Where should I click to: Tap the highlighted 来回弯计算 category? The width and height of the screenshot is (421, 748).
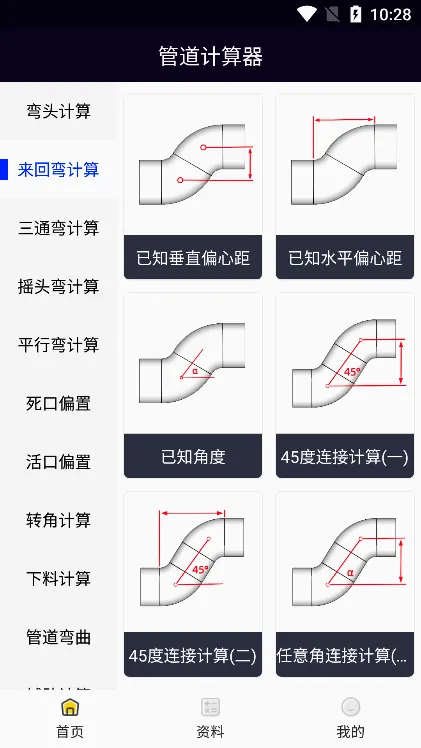[x=58, y=169]
